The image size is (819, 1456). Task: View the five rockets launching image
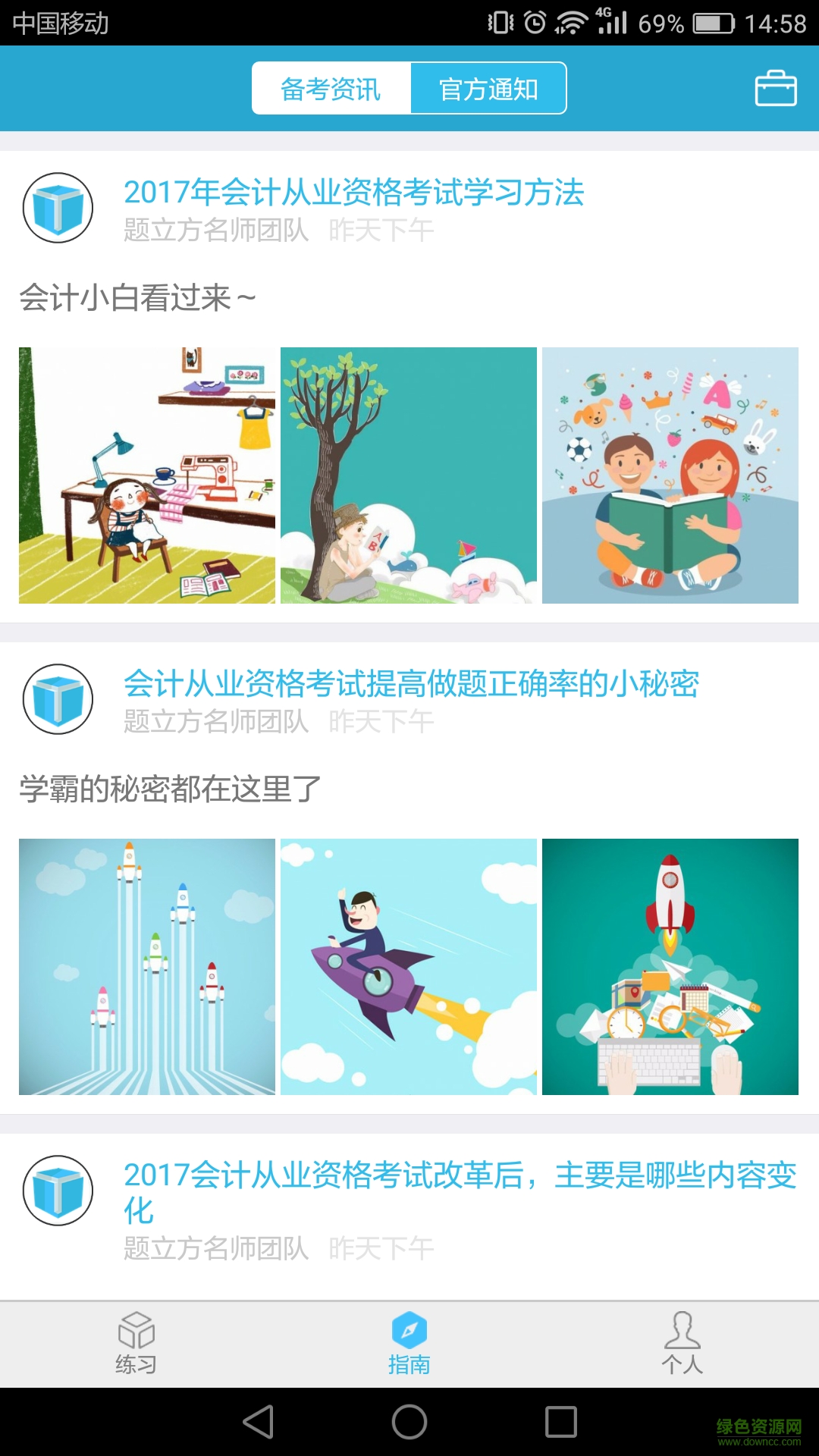(x=147, y=967)
